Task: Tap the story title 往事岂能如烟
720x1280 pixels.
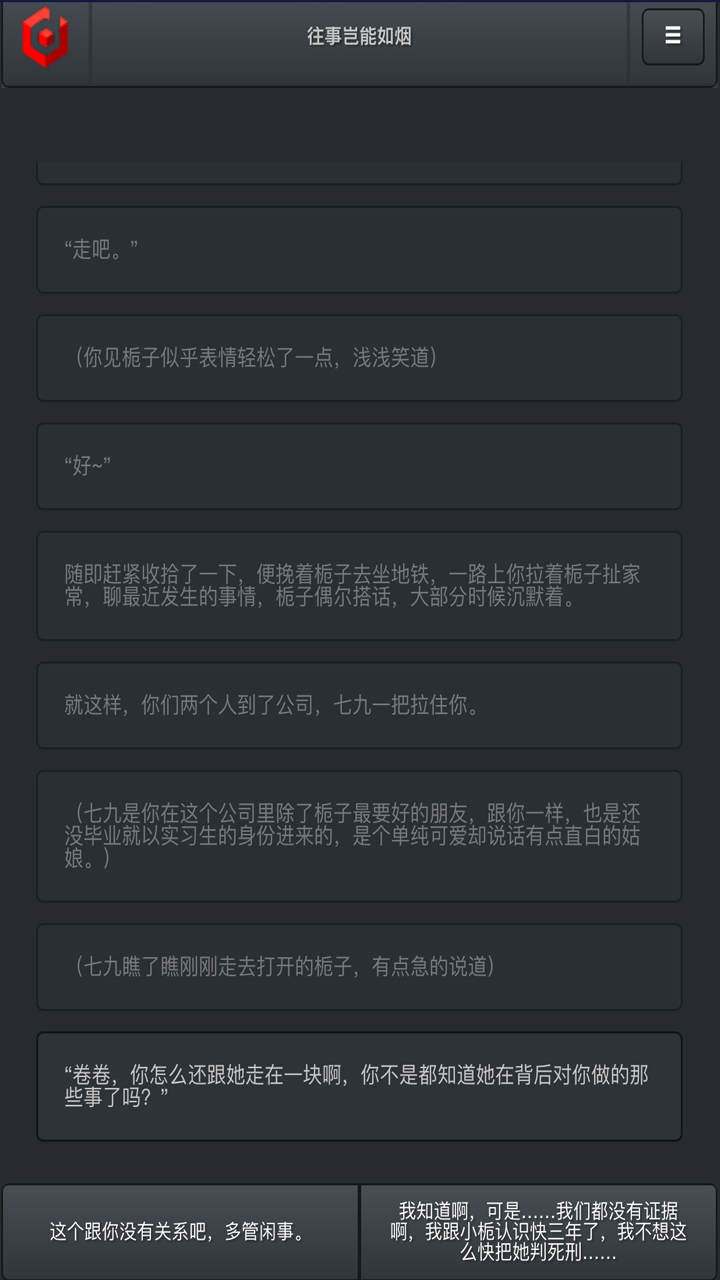Action: pyautogui.click(x=359, y=36)
